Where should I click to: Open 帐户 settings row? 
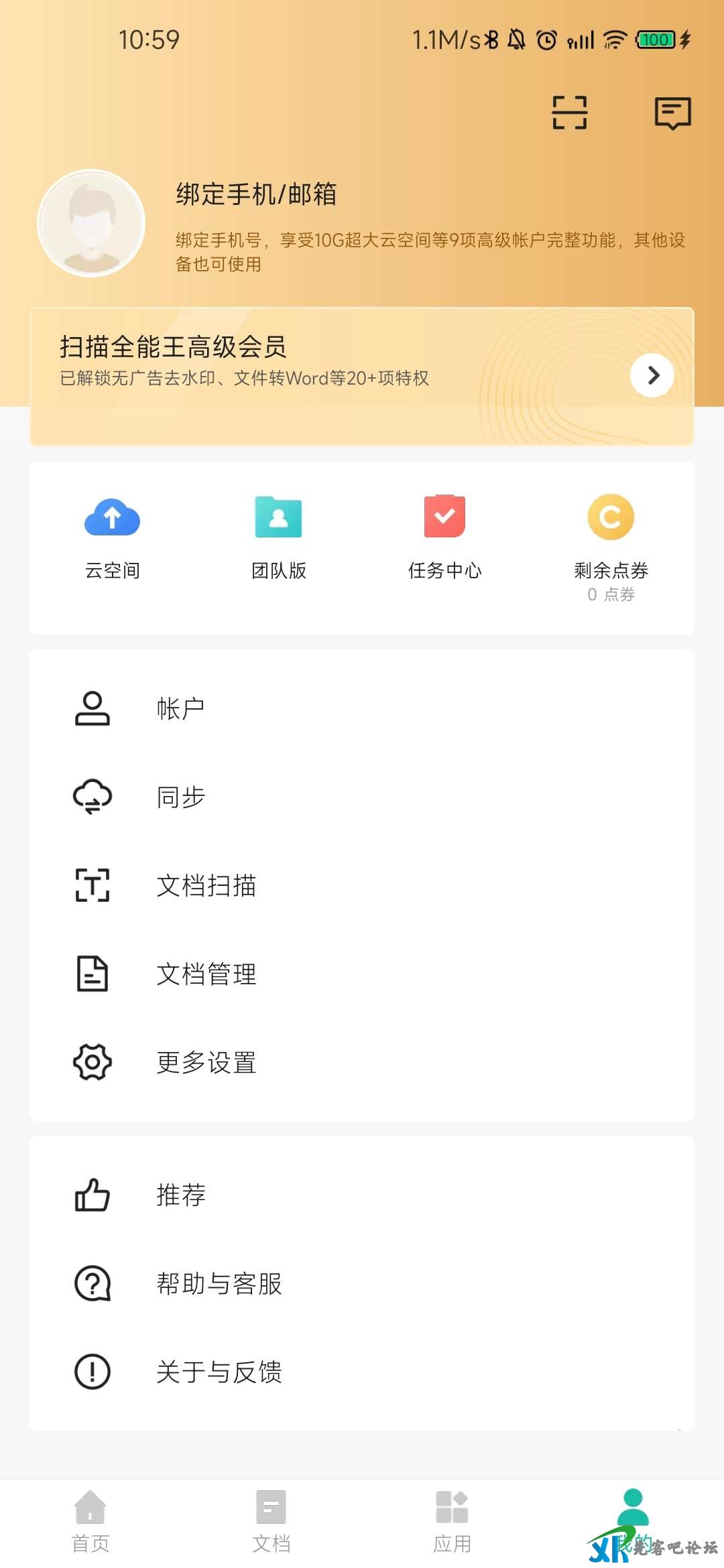point(362,709)
